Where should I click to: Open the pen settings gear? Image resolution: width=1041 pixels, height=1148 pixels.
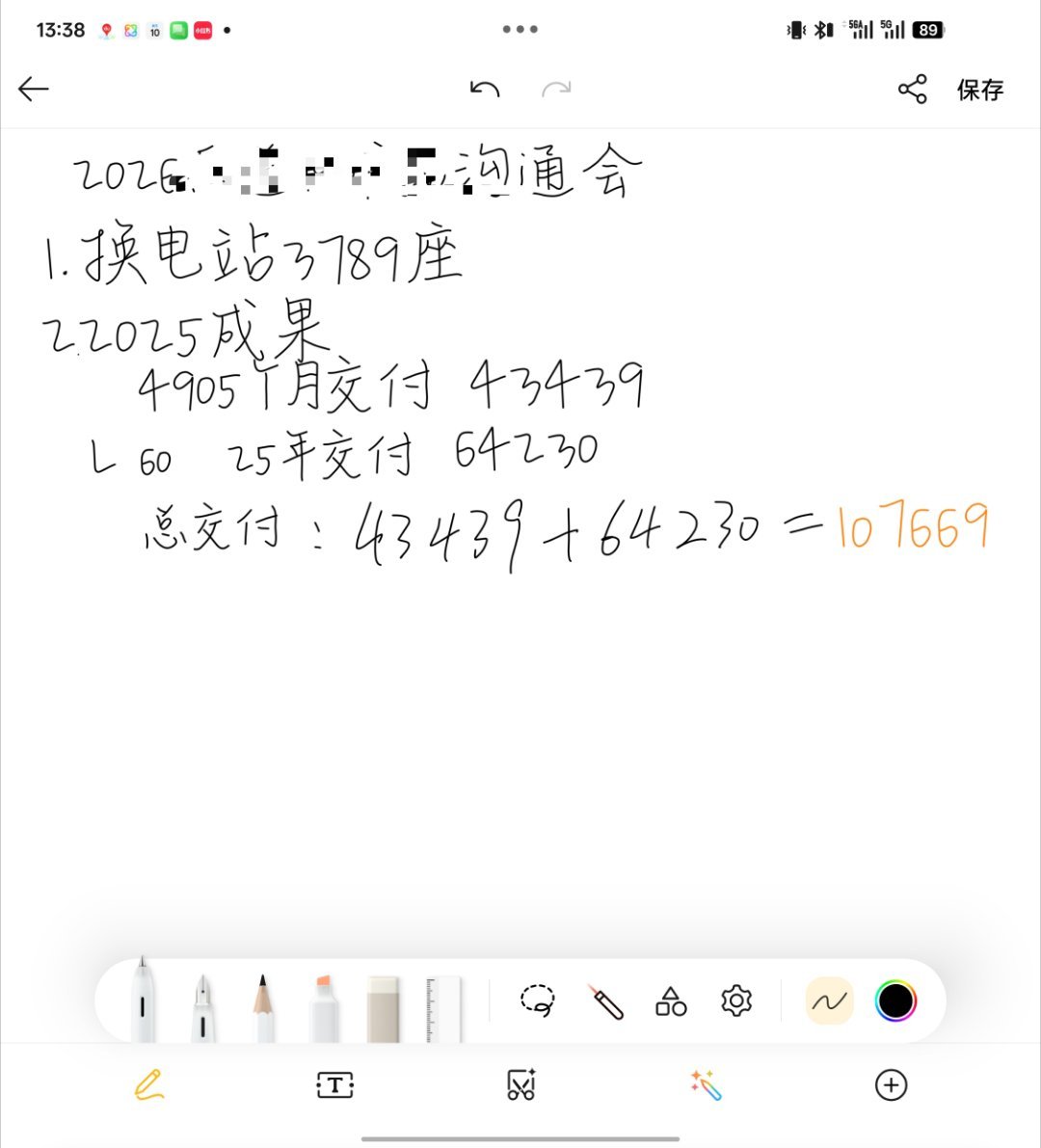735,1001
